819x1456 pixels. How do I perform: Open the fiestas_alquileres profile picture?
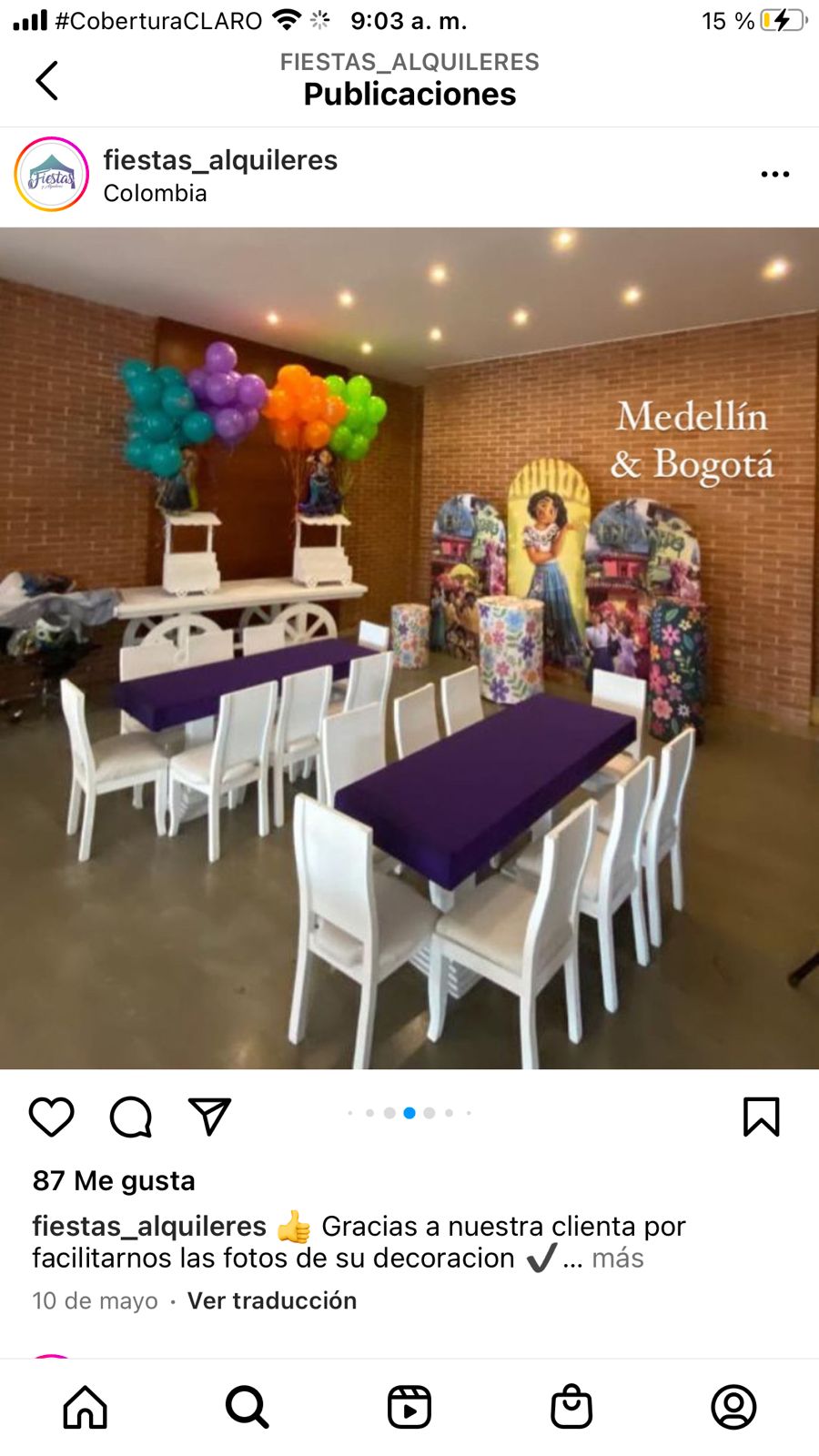(x=52, y=174)
